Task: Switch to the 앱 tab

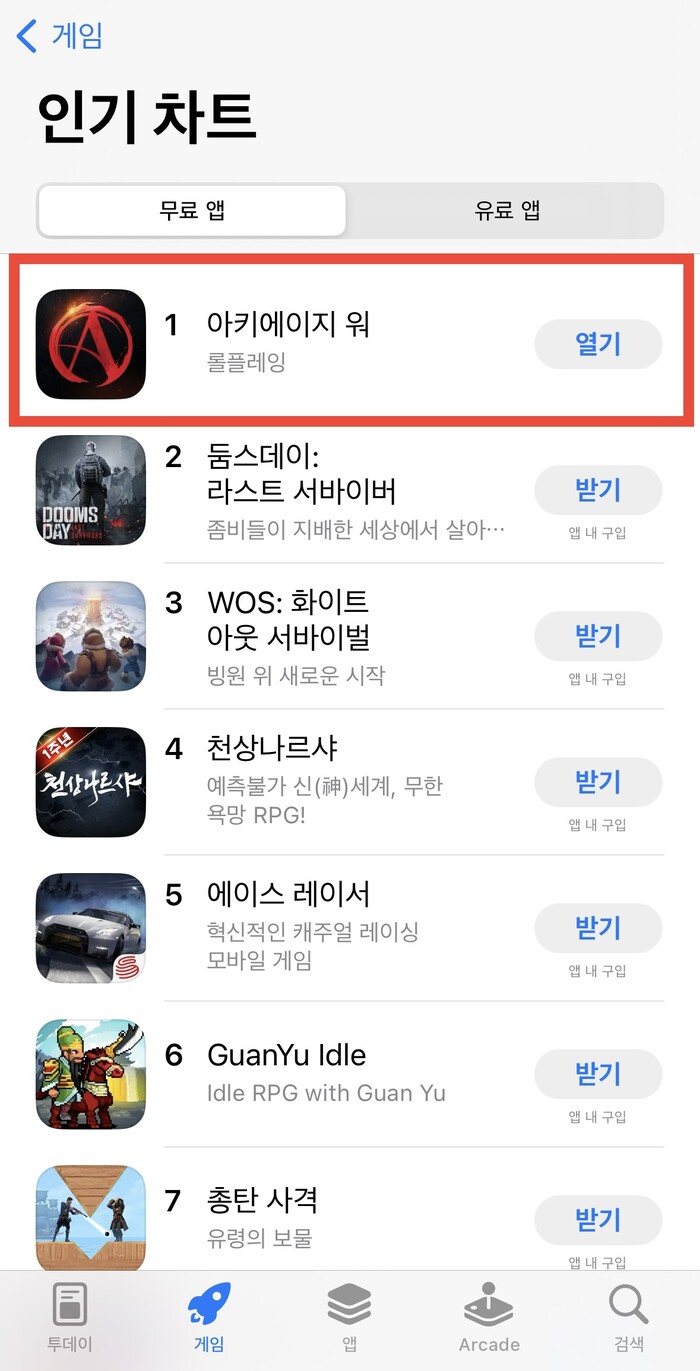Action: pos(350,1318)
